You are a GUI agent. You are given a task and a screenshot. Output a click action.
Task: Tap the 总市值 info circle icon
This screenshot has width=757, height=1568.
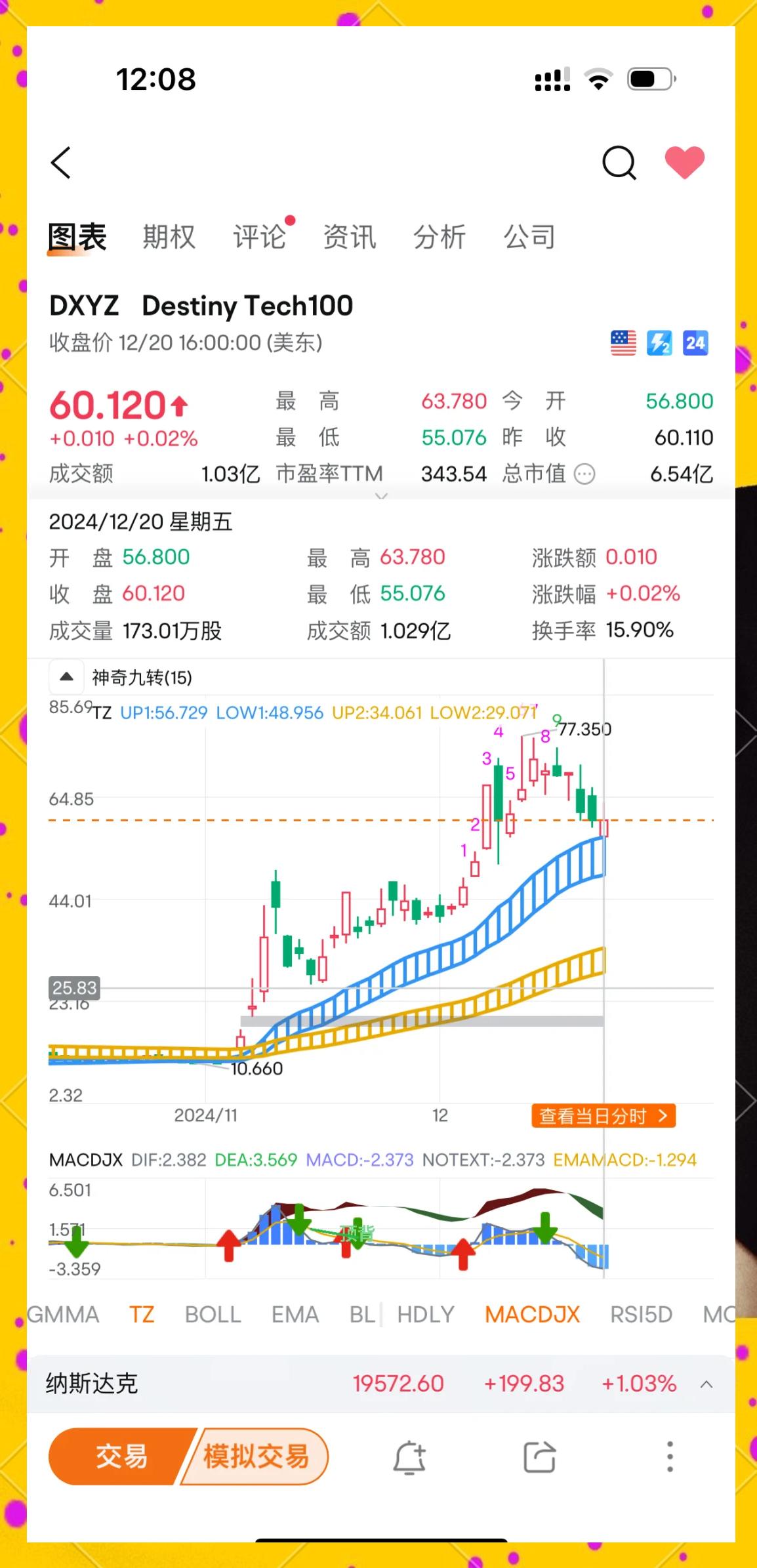point(584,474)
